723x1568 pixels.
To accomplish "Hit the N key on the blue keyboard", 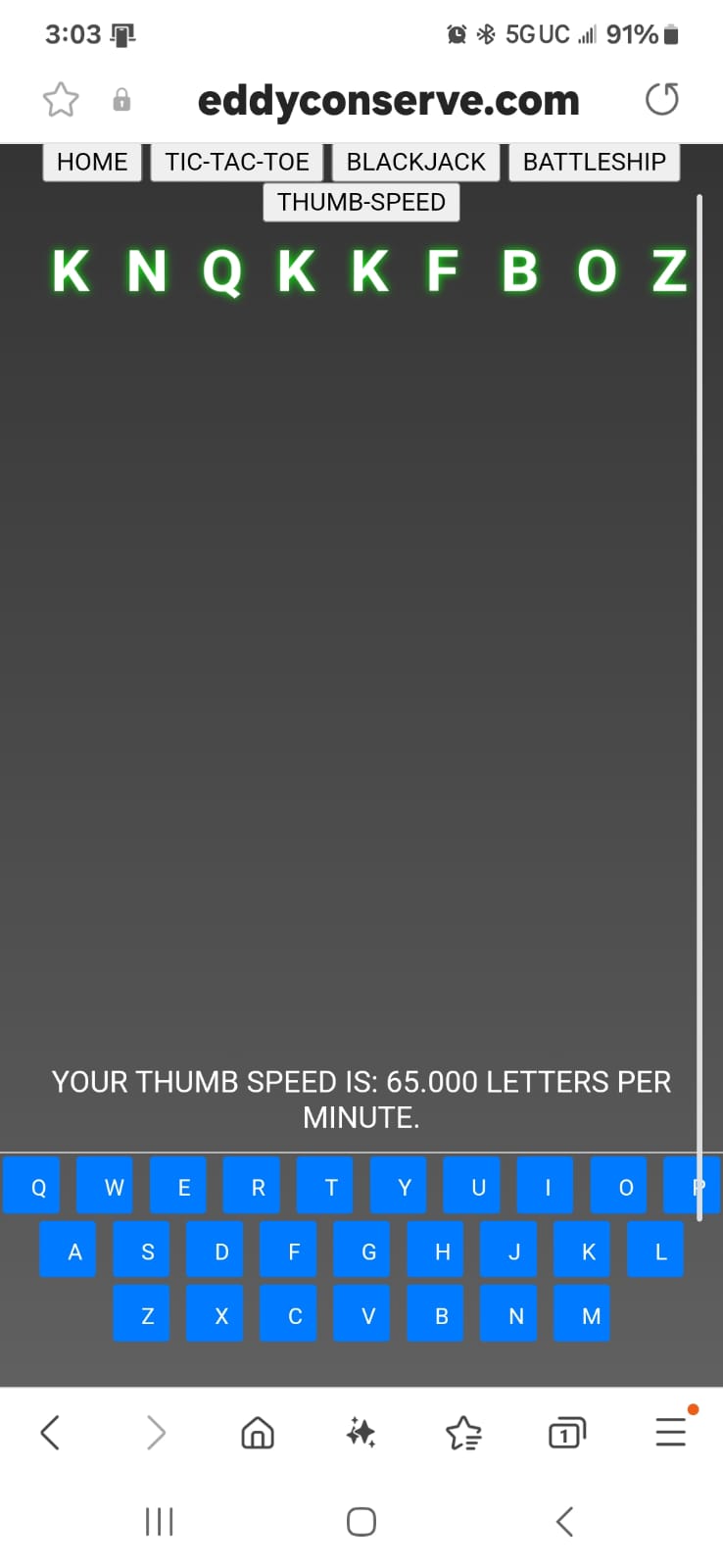I will pos(515,1315).
